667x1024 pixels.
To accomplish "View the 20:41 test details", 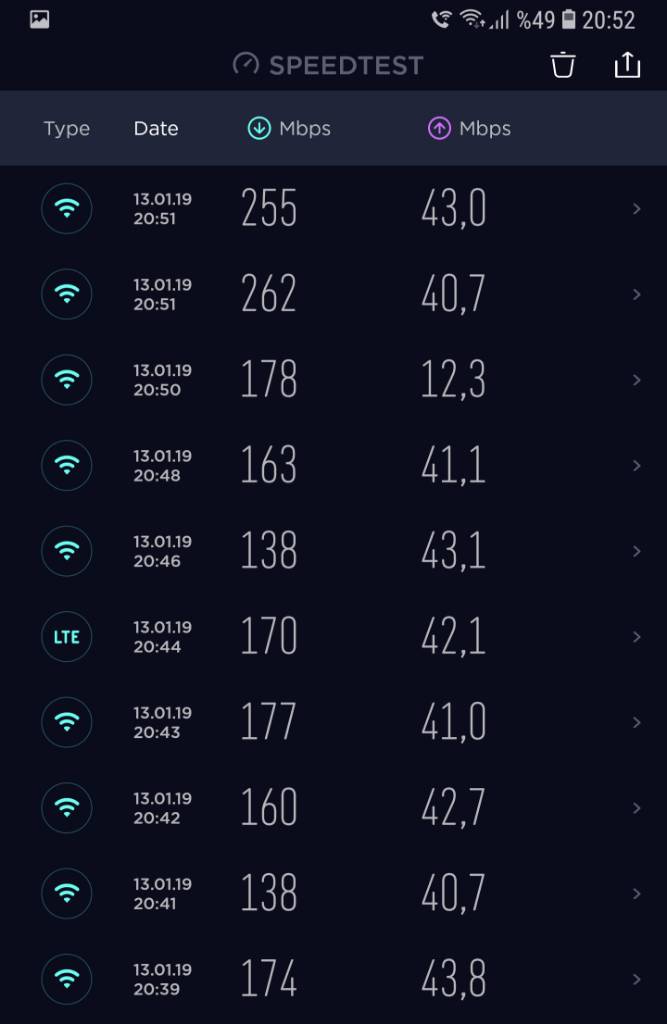I will (x=333, y=894).
